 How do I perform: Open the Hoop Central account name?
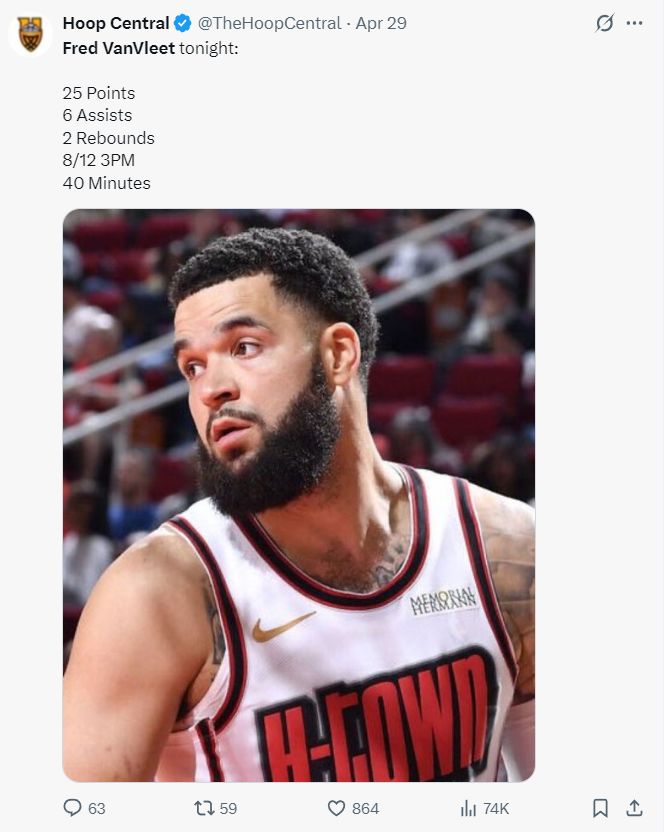pyautogui.click(x=115, y=23)
